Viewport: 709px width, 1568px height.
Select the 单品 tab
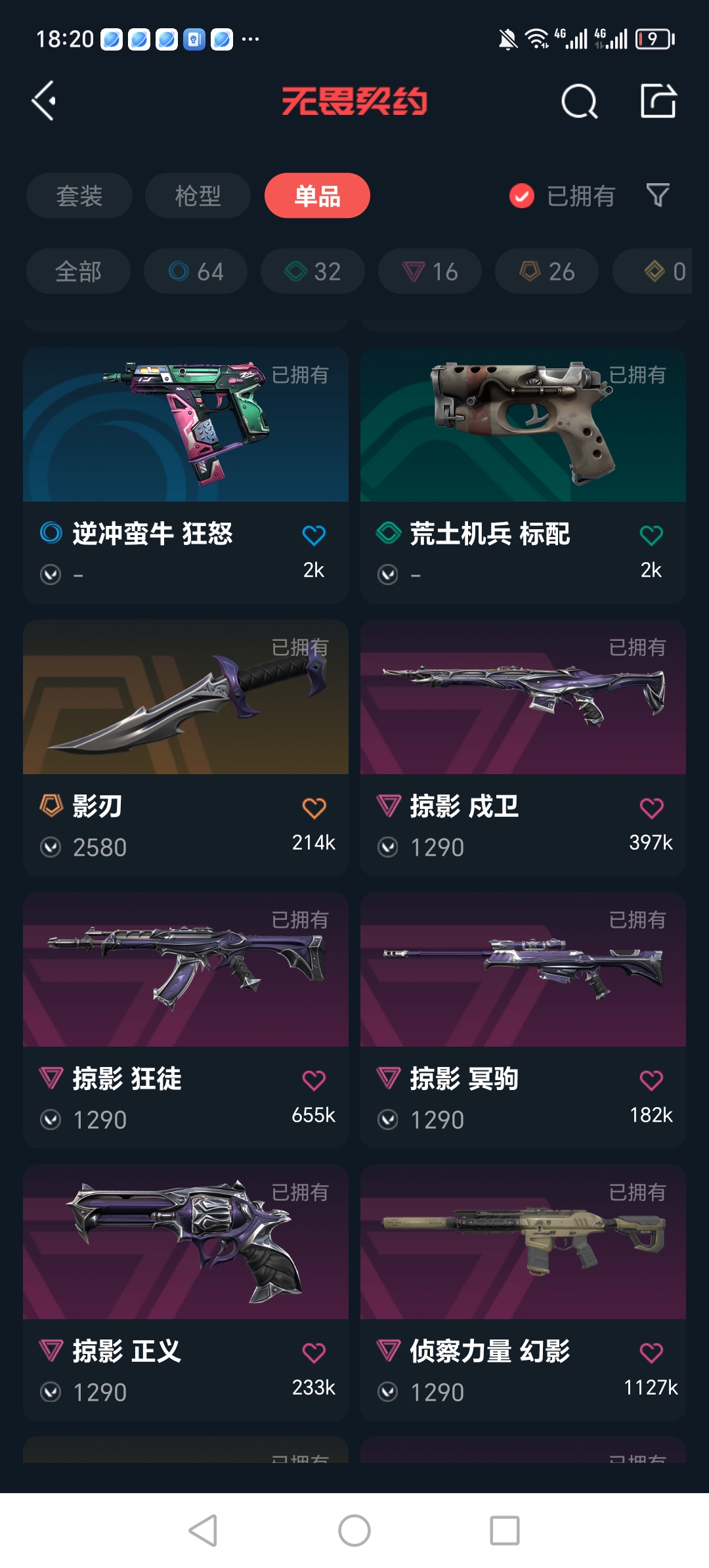tap(317, 196)
